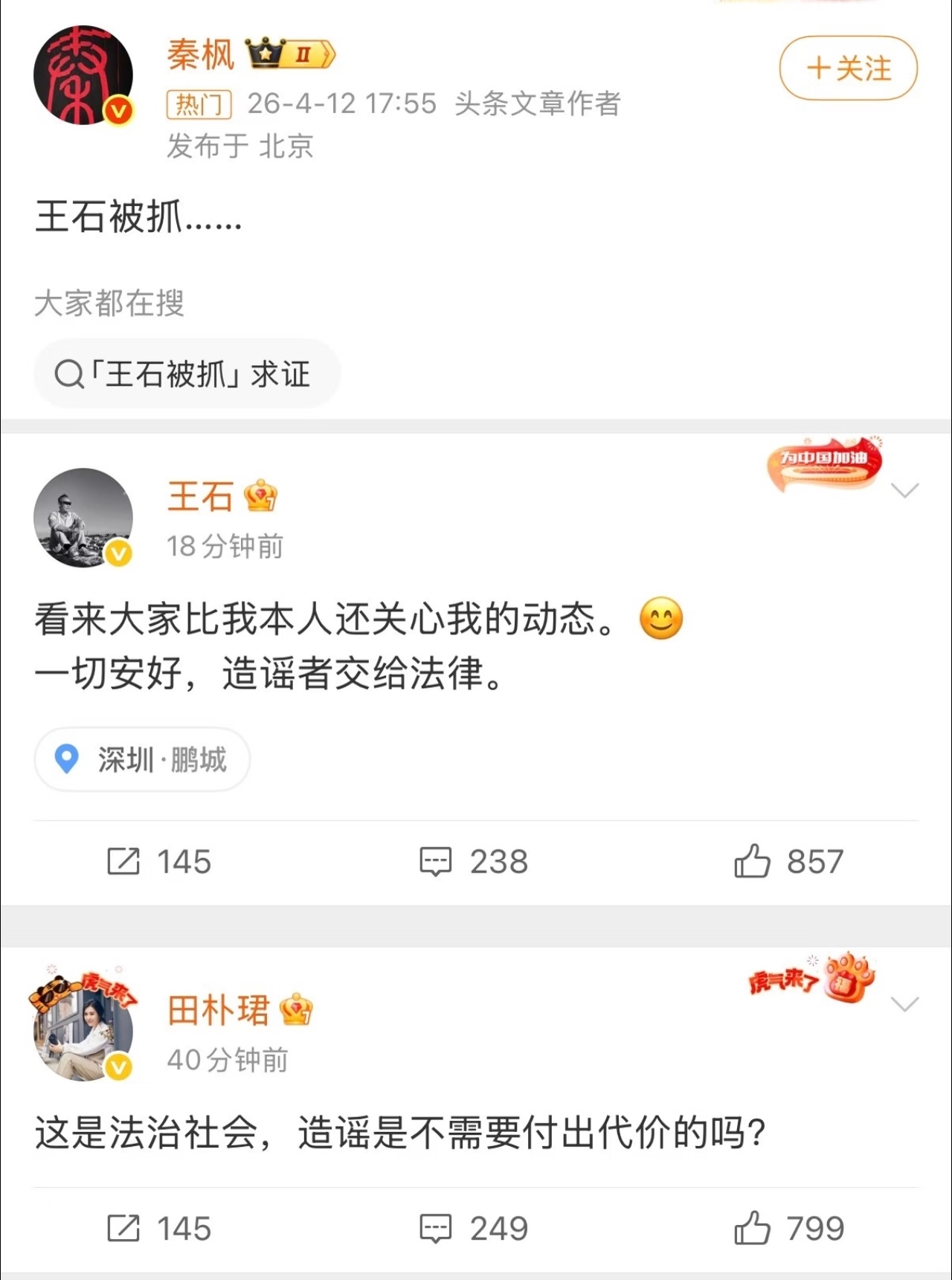Screen dimensions: 952x1280
Task: Open the search icon in 「王石被抓」求证
Action: 69,373
